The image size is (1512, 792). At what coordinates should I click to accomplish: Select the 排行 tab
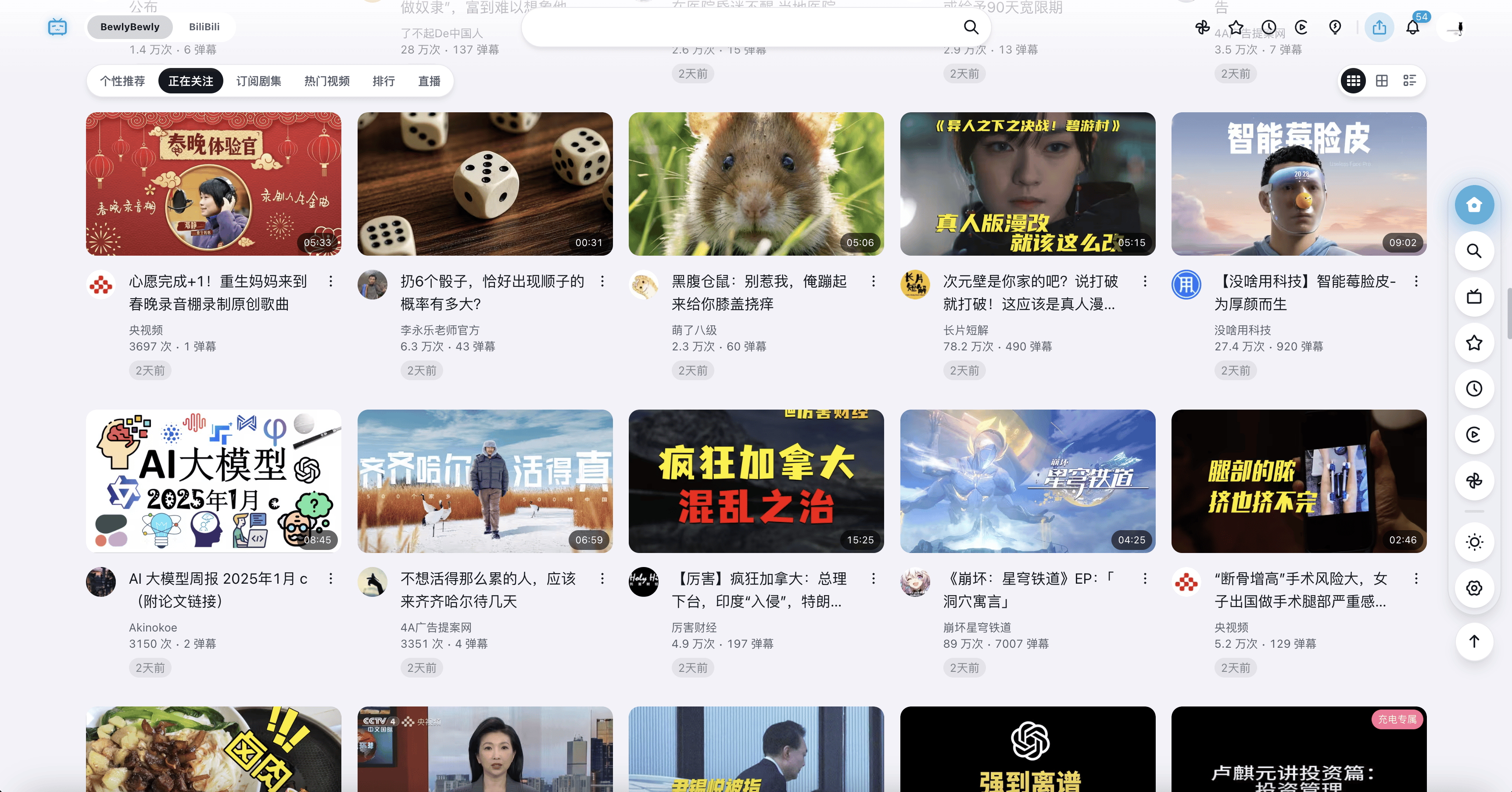pos(383,81)
